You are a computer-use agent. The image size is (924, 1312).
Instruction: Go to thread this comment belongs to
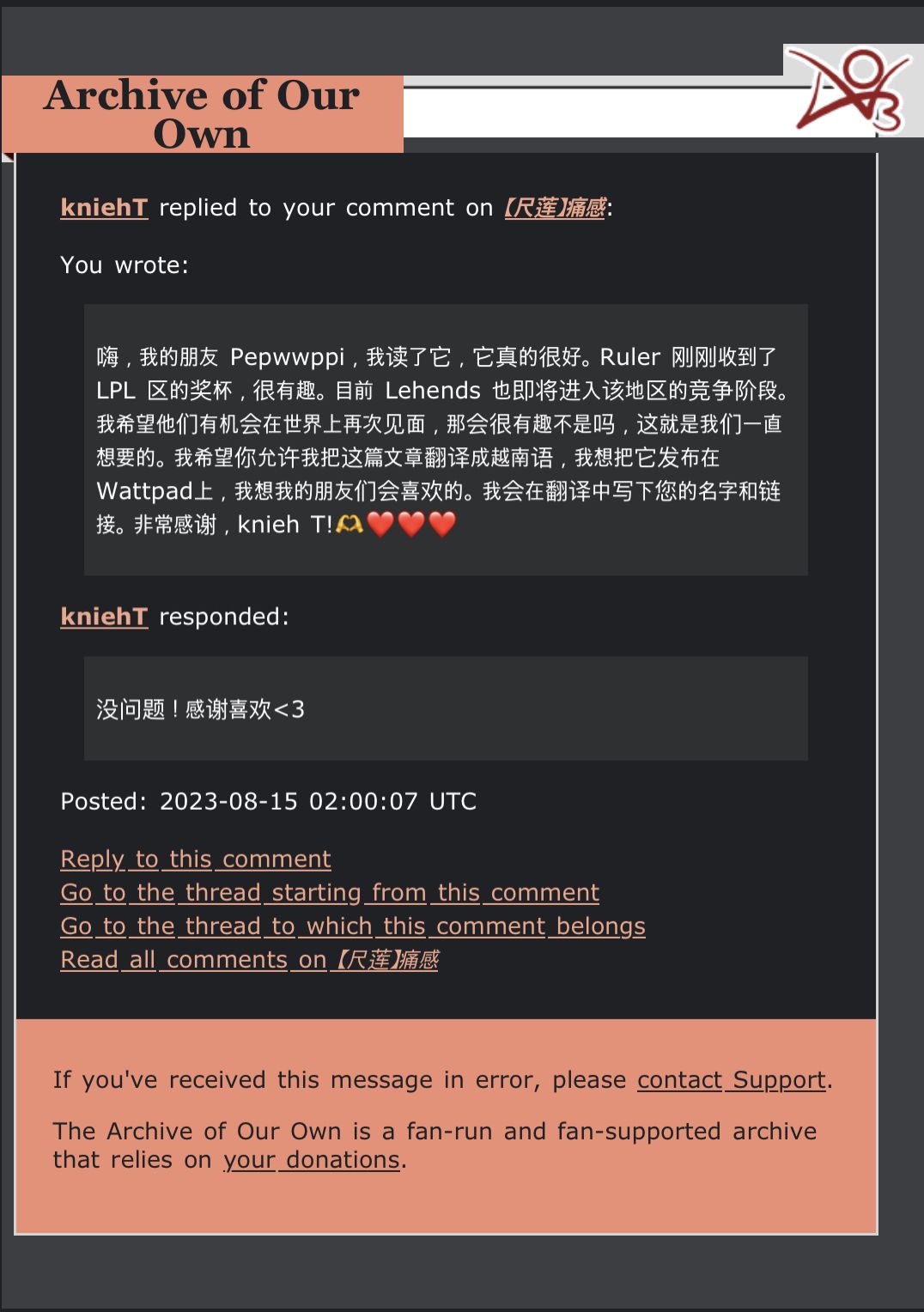(x=353, y=926)
